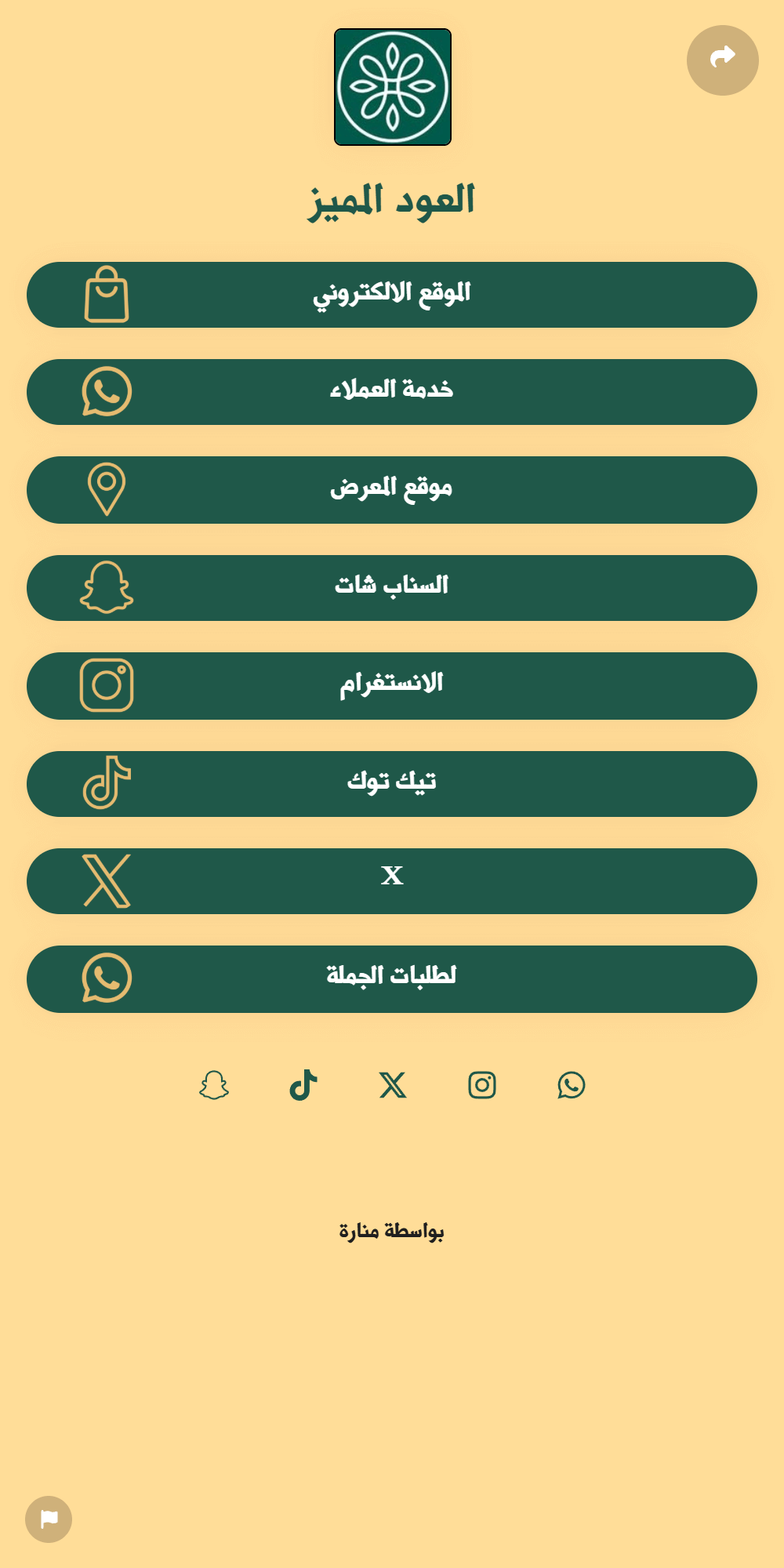784x1568 pixels.
Task: Click the العود المميز profile logo
Action: tap(392, 88)
